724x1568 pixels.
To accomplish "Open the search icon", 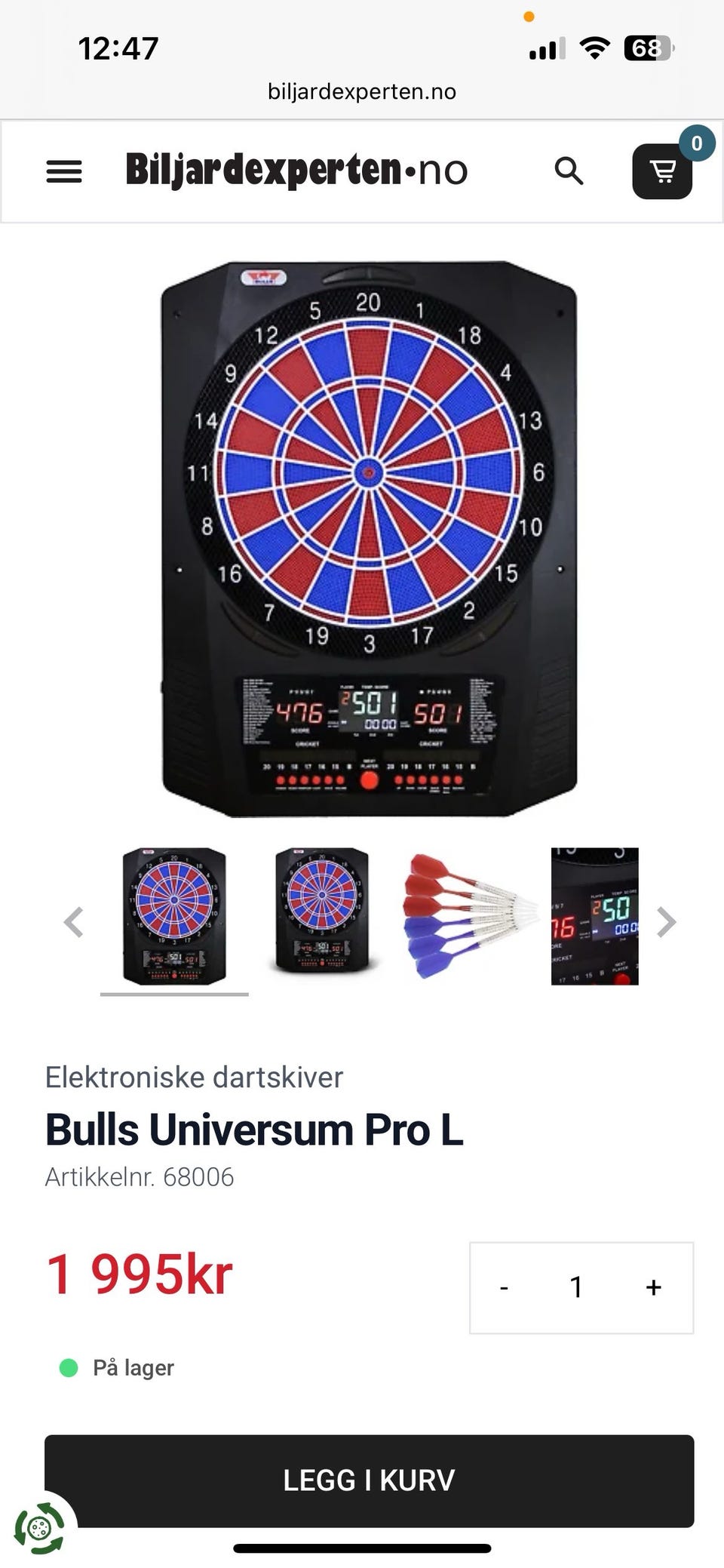I will pos(569,171).
